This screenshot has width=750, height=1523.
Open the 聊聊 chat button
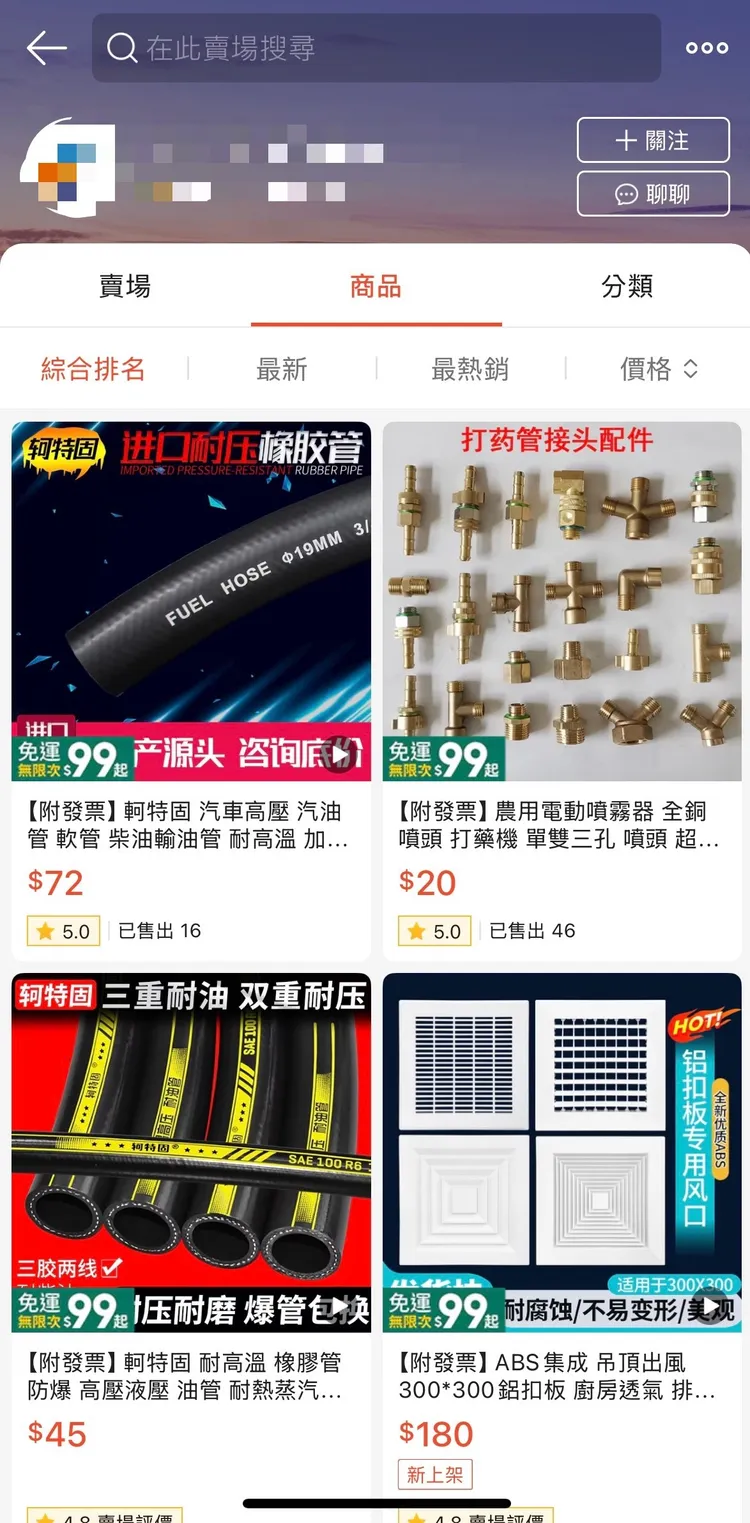point(653,194)
